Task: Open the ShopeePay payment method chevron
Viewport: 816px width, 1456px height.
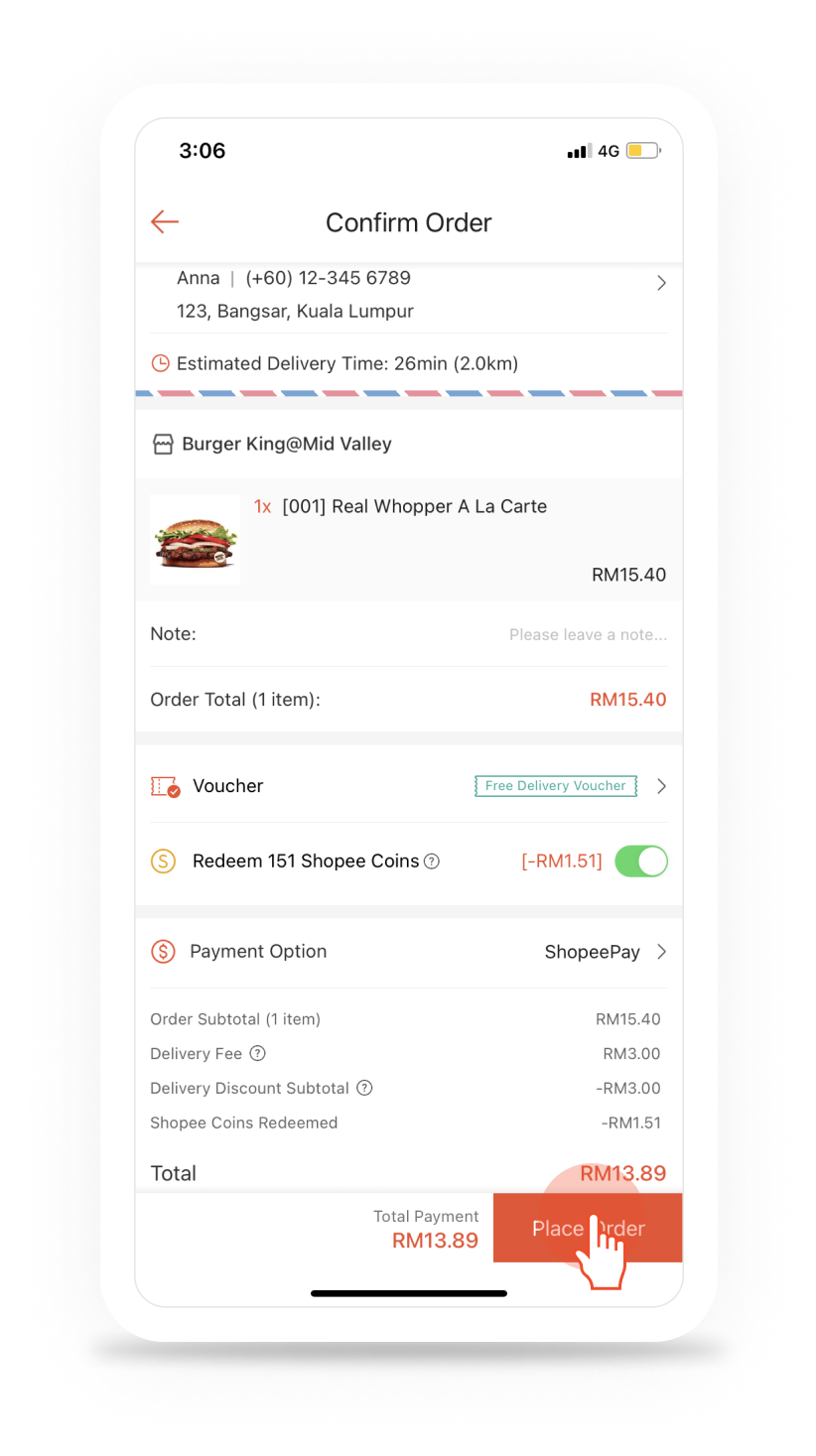Action: click(x=661, y=951)
